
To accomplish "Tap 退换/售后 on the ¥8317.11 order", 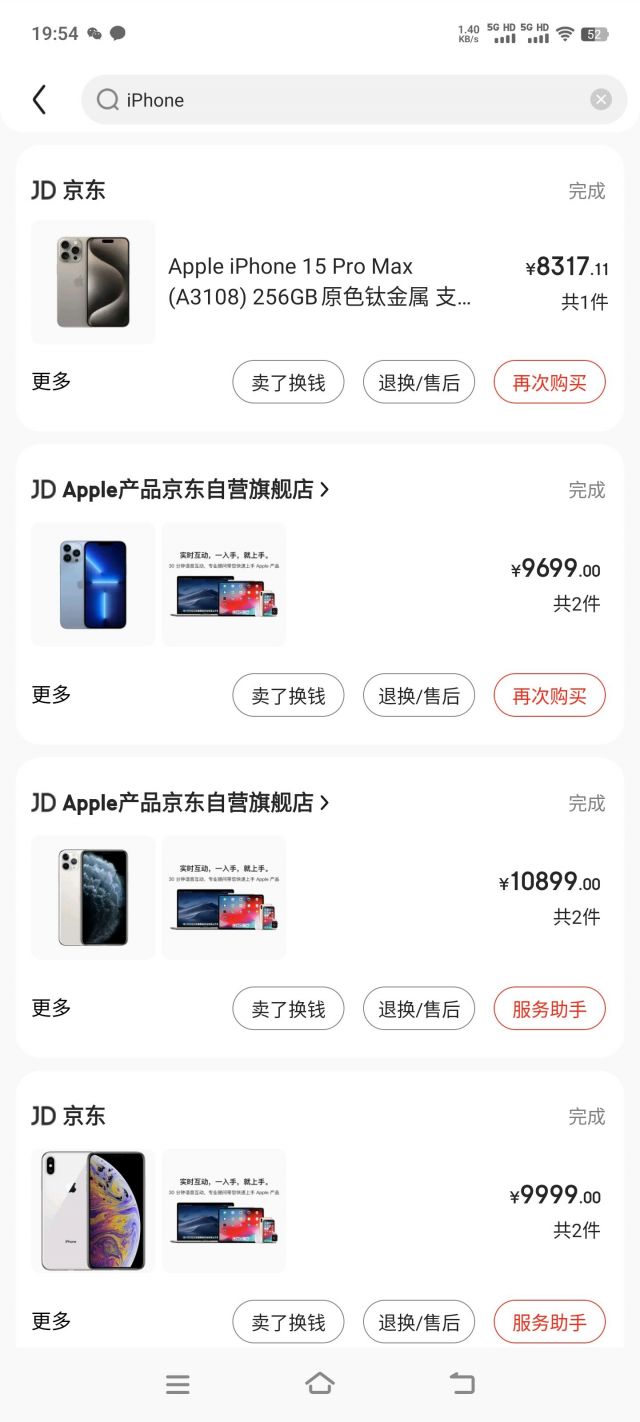I will click(x=418, y=382).
